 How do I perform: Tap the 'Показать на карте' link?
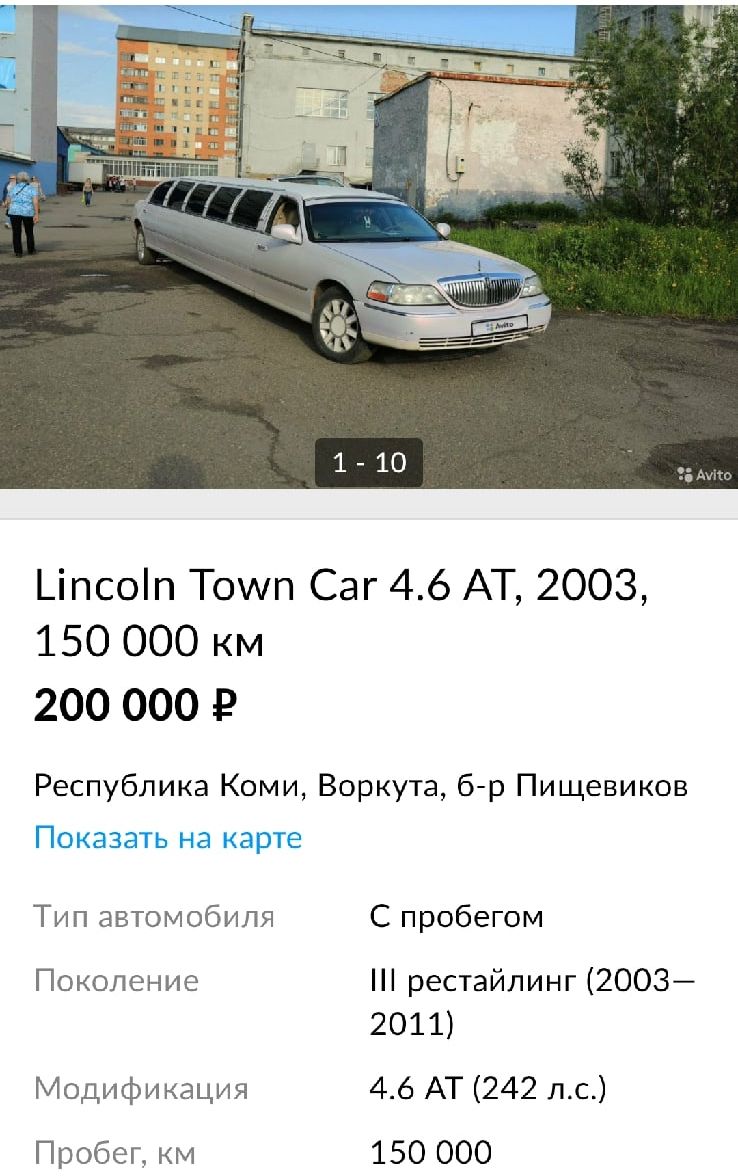(168, 838)
